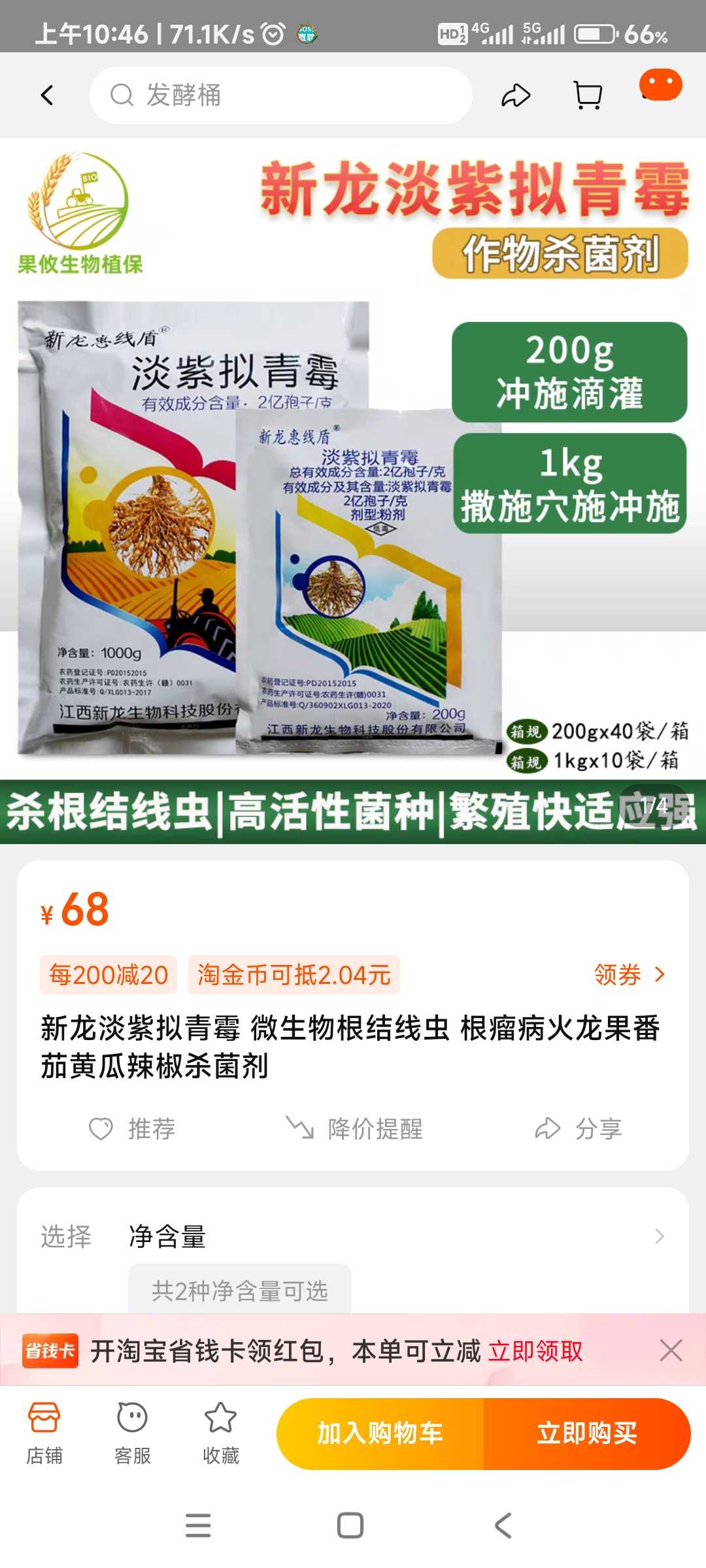Screen dimensions: 706x1568
Task: Tap the system home button
Action: point(350,1526)
